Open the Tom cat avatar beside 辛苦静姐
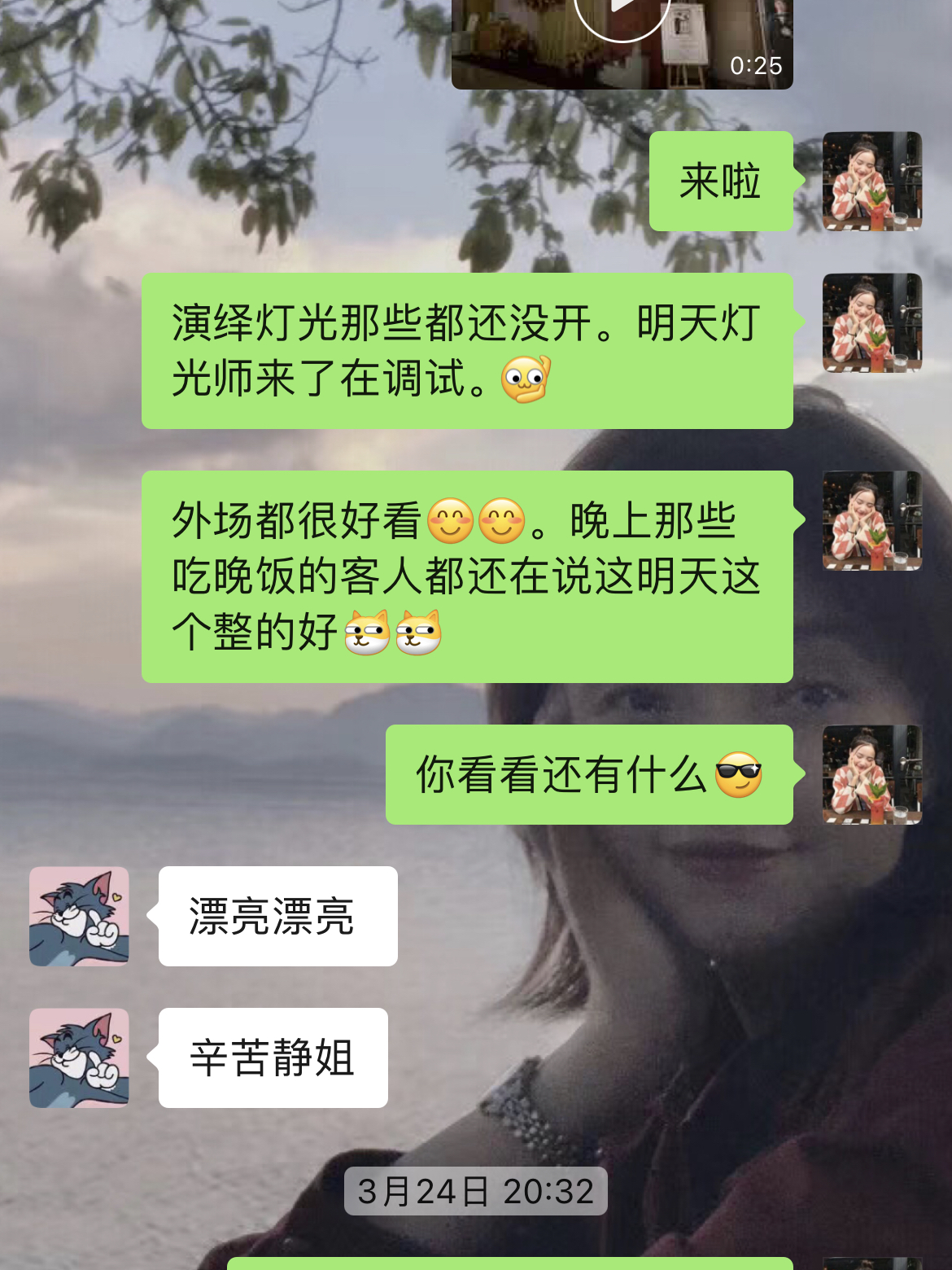Image resolution: width=952 pixels, height=1270 pixels. pyautogui.click(x=79, y=1058)
